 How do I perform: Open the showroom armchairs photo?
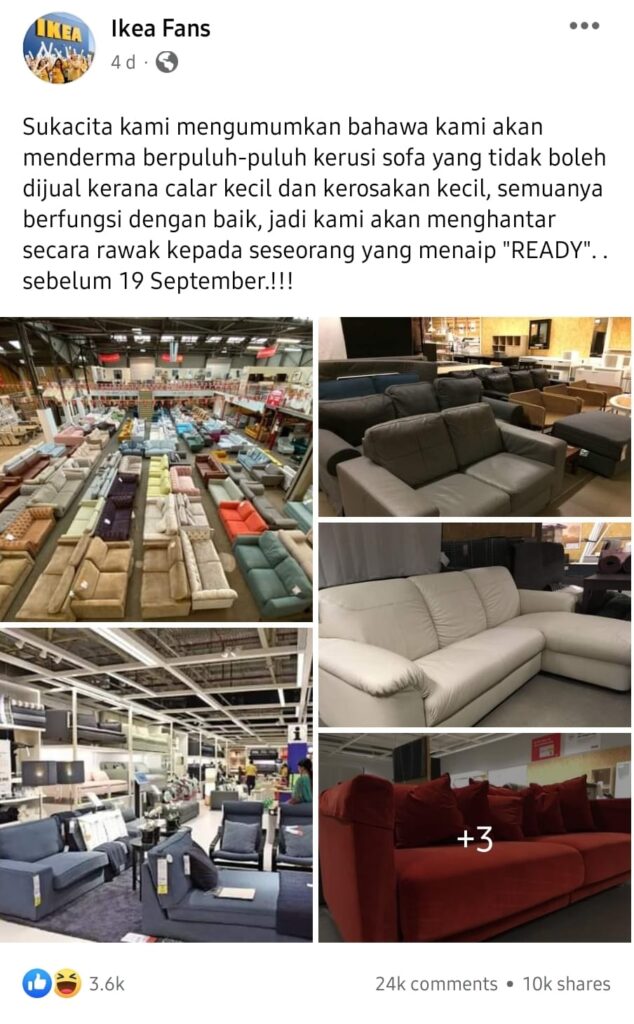(156, 784)
